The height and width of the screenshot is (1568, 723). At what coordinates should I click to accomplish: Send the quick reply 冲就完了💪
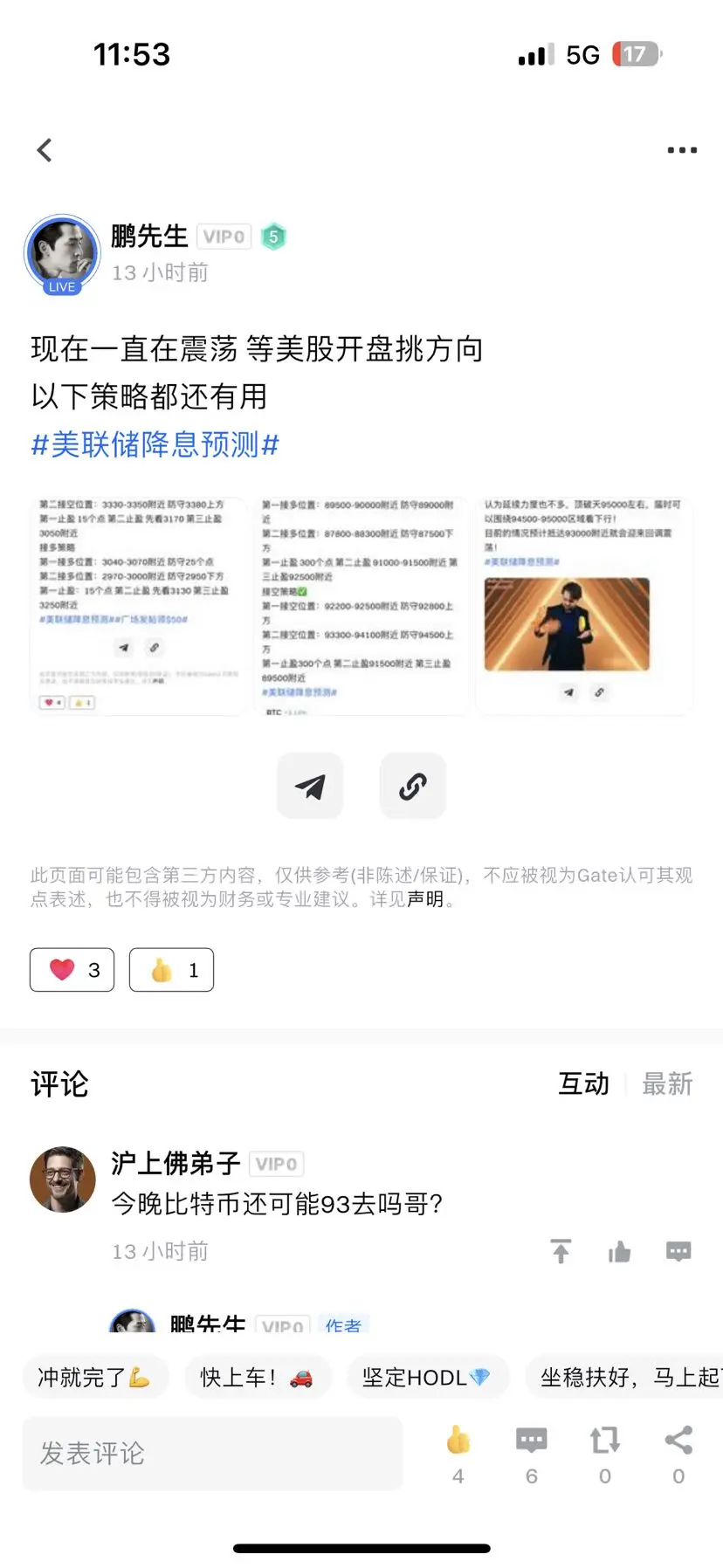pos(95,1377)
